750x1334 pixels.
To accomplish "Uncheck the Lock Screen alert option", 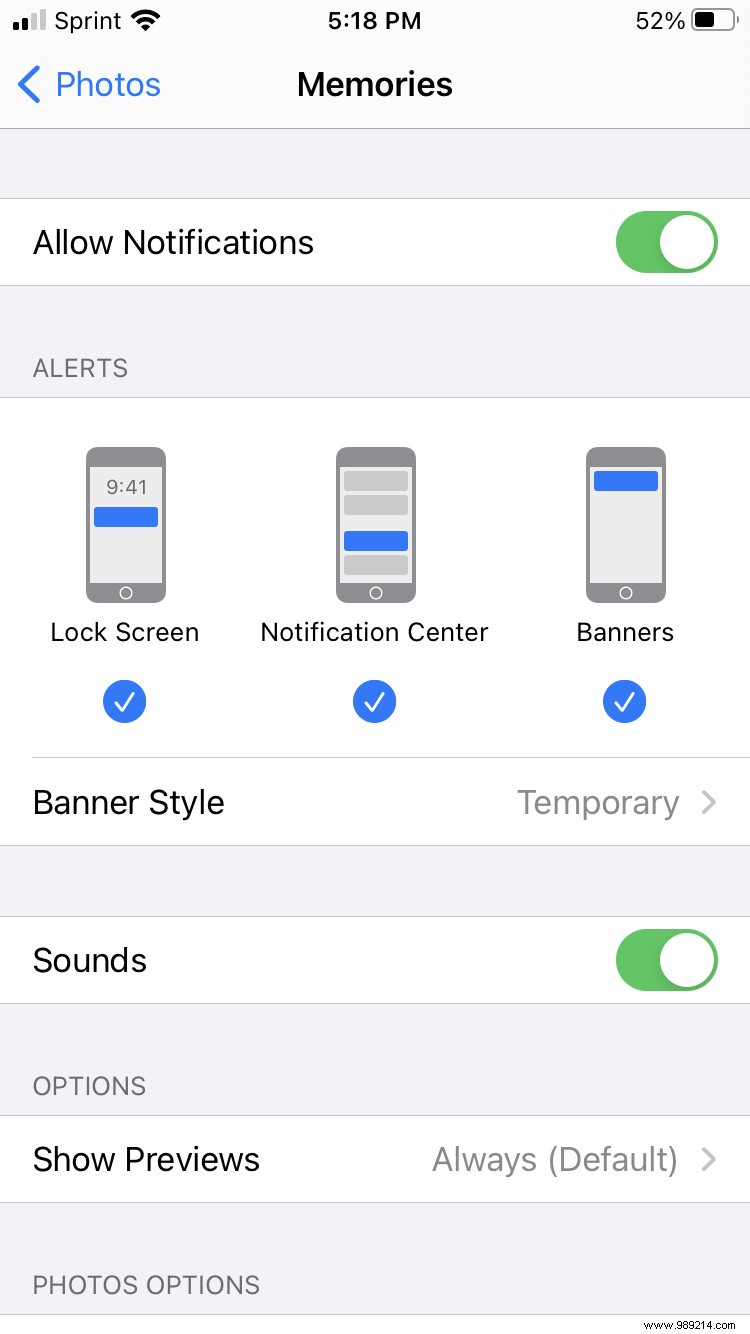I will pos(124,701).
